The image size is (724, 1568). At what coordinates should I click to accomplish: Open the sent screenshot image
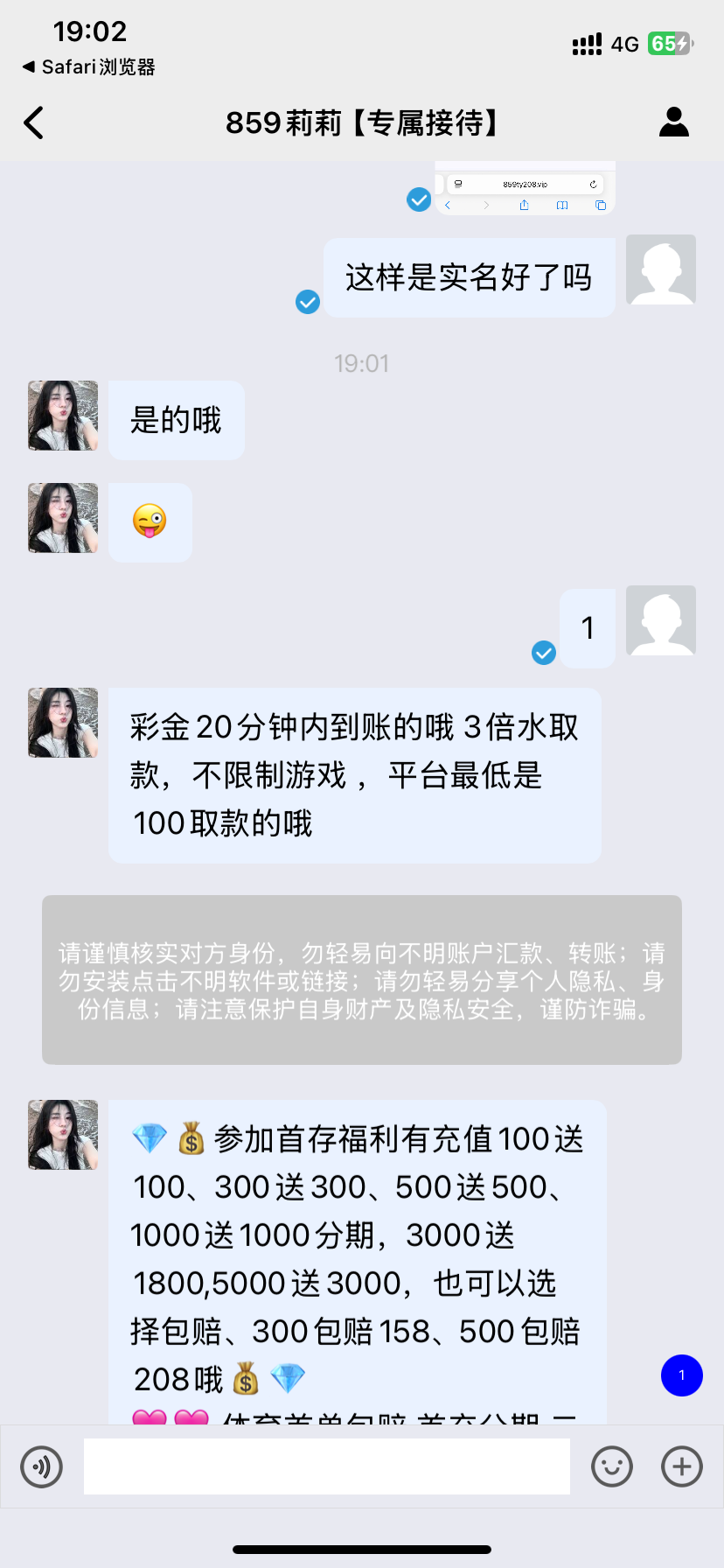525,189
